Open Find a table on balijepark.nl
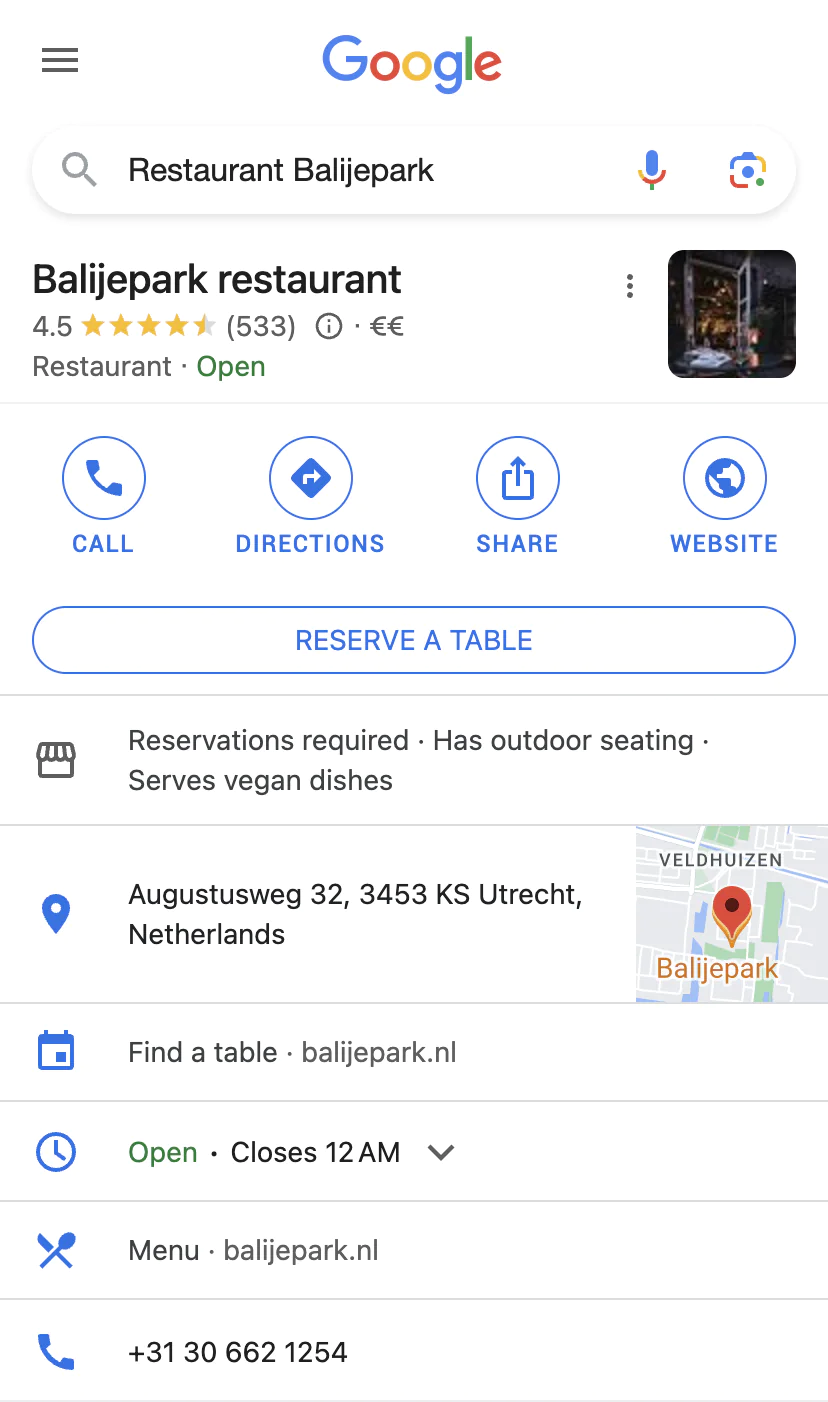 click(292, 1052)
